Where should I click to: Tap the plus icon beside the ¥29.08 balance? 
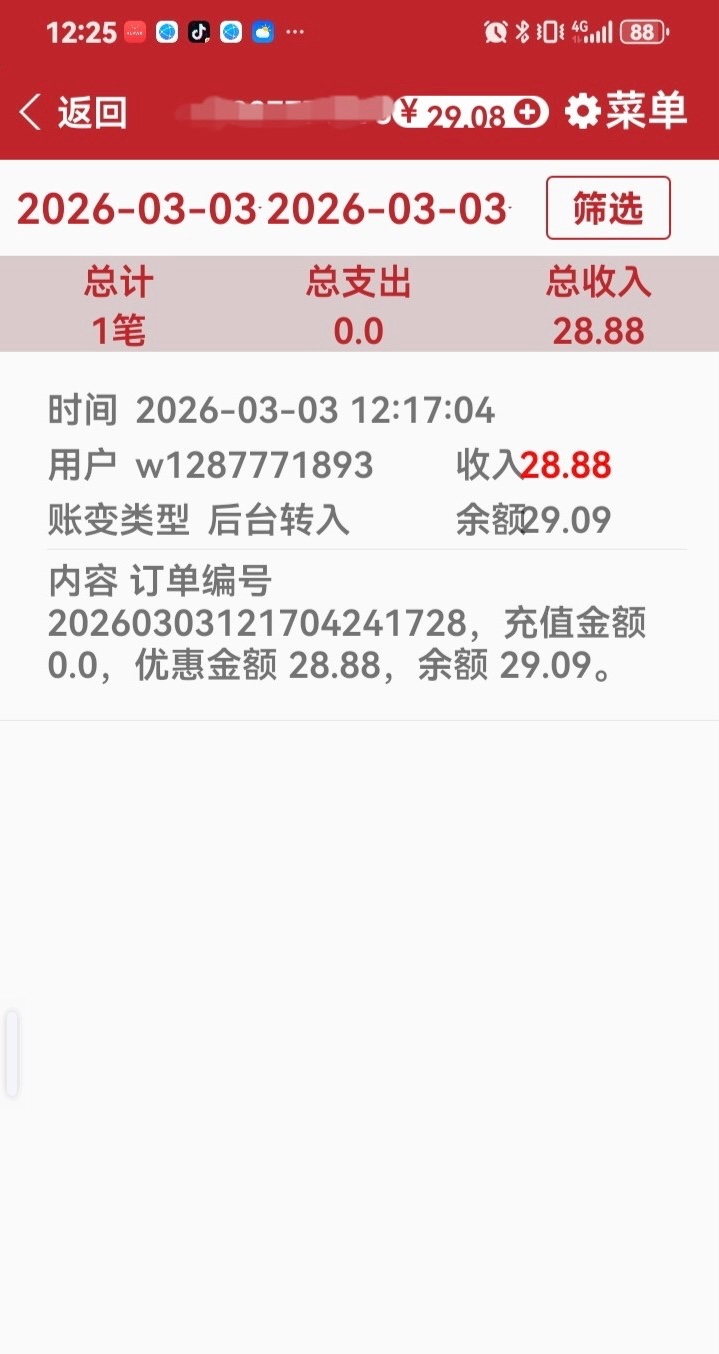click(x=530, y=112)
